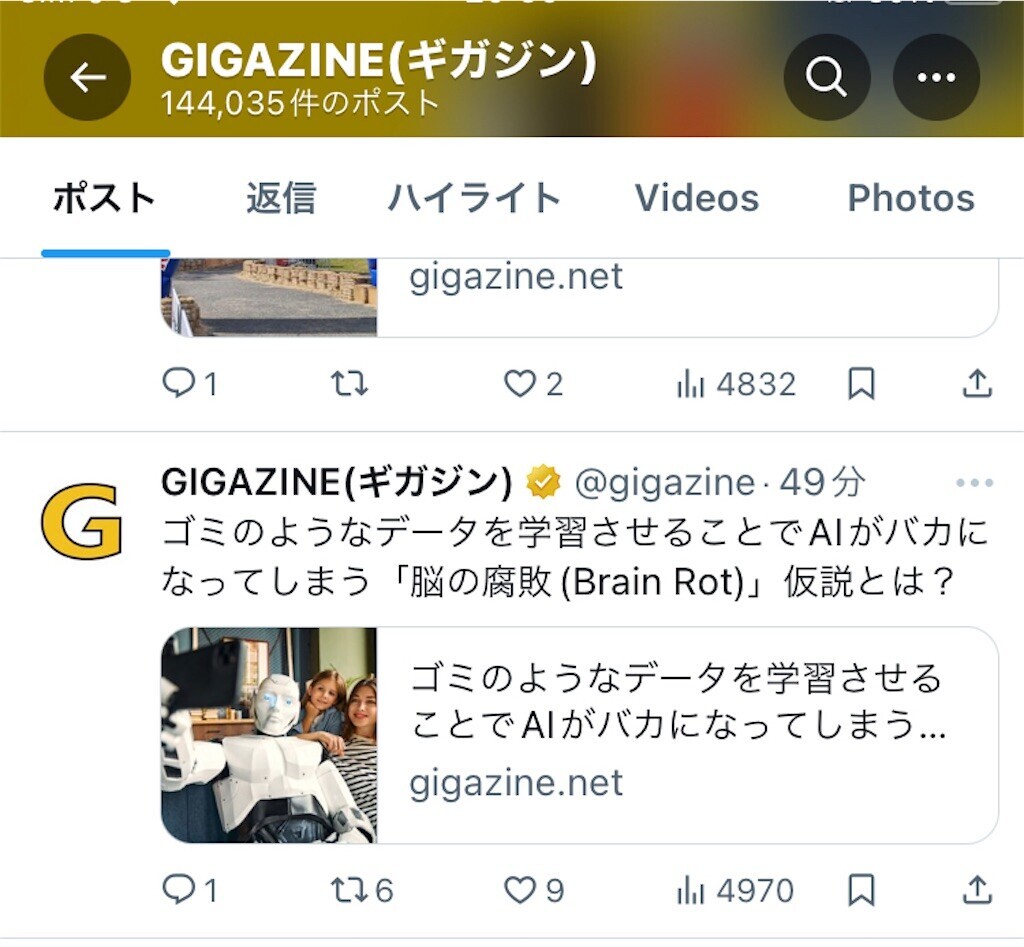Share the post with 4832 views
Viewport: 1024px width, 947px height.
[x=976, y=384]
